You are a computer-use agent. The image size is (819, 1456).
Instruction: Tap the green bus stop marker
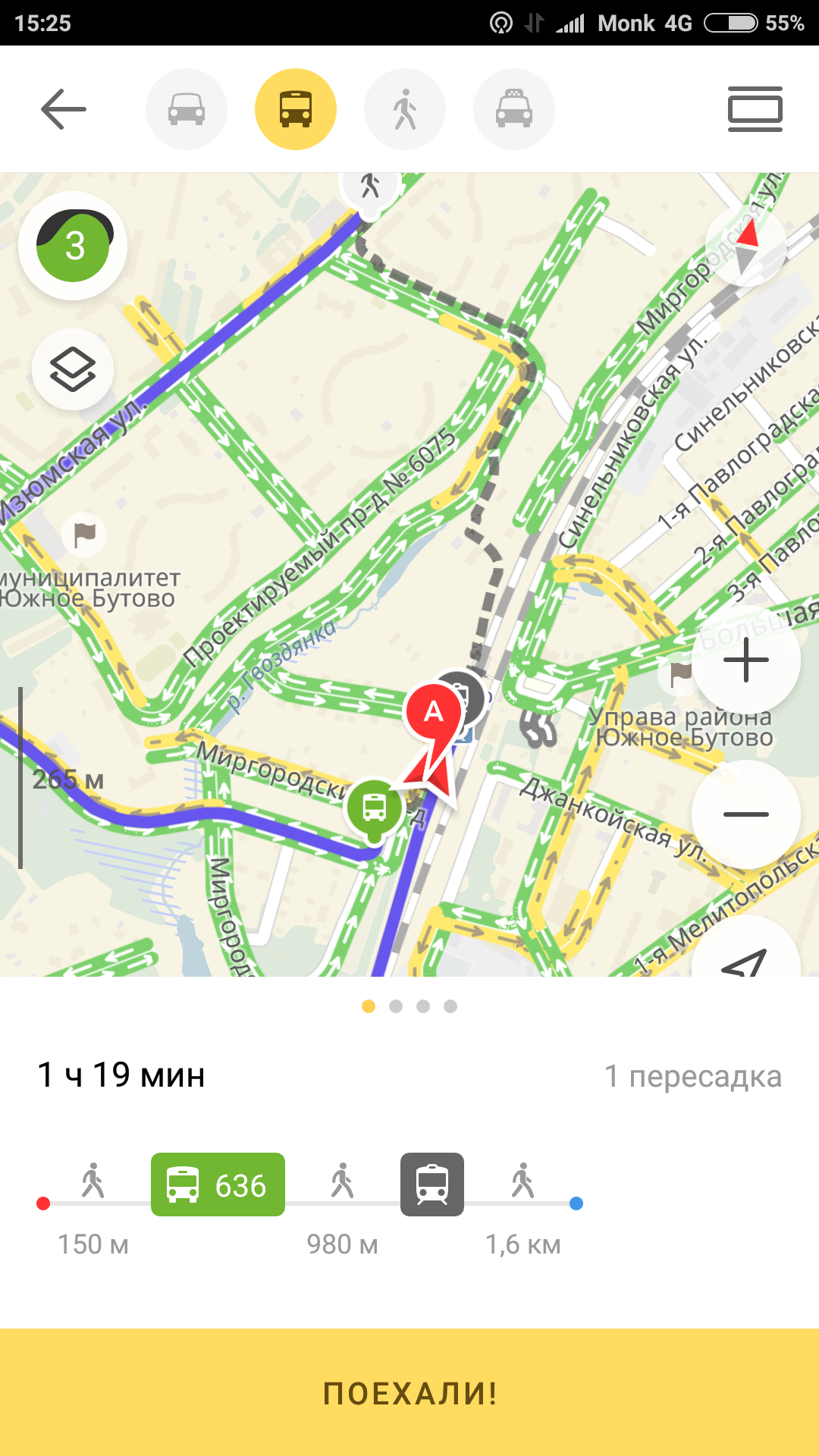374,808
